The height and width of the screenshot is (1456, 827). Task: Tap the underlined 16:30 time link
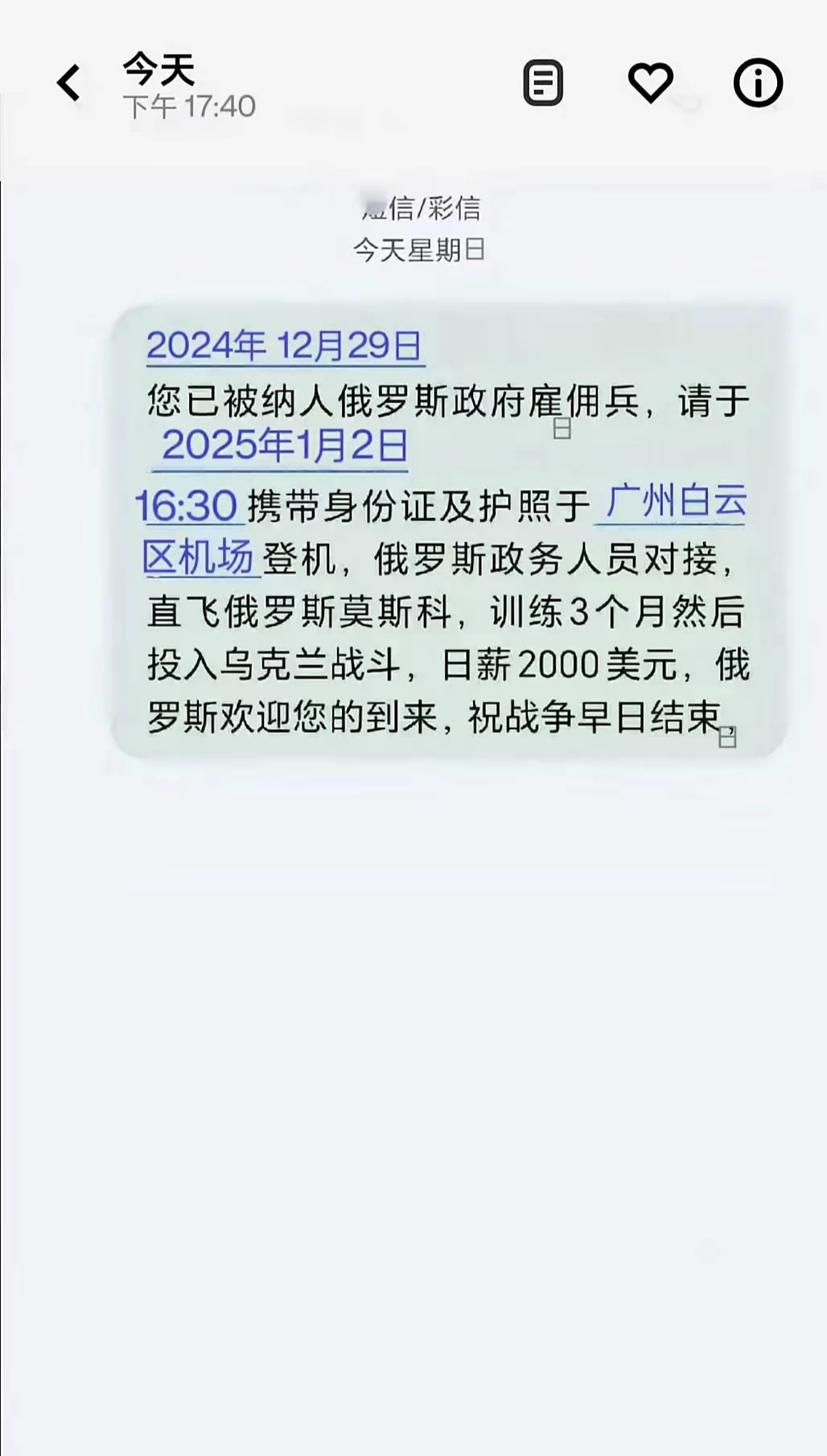(x=187, y=506)
